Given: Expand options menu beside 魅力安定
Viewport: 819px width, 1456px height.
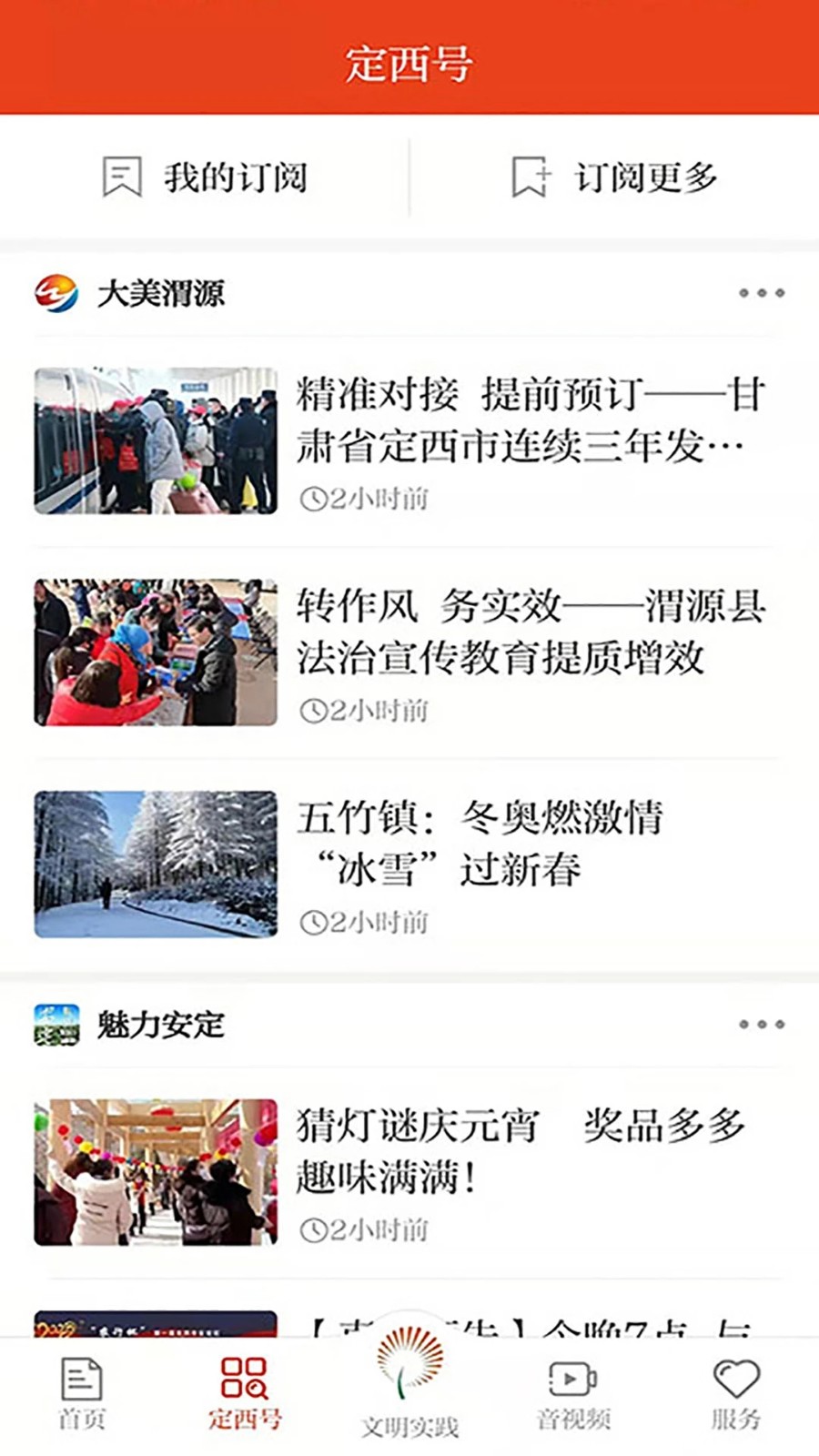Looking at the screenshot, I should click(760, 1026).
